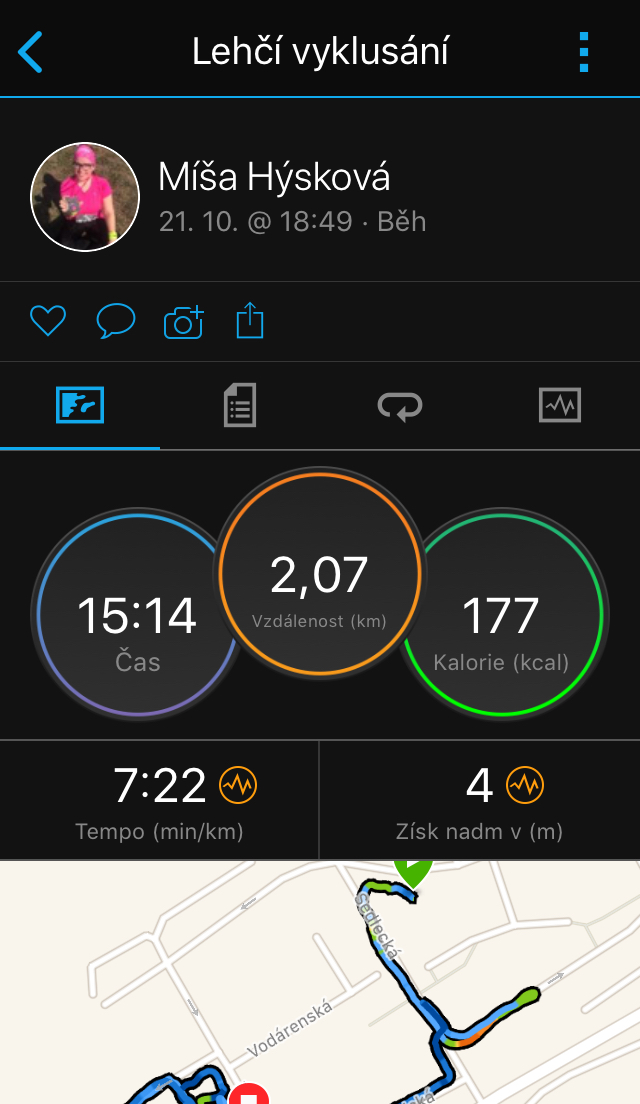Like this activity with the heart
Viewport: 640px width, 1104px height.
pyautogui.click(x=48, y=321)
